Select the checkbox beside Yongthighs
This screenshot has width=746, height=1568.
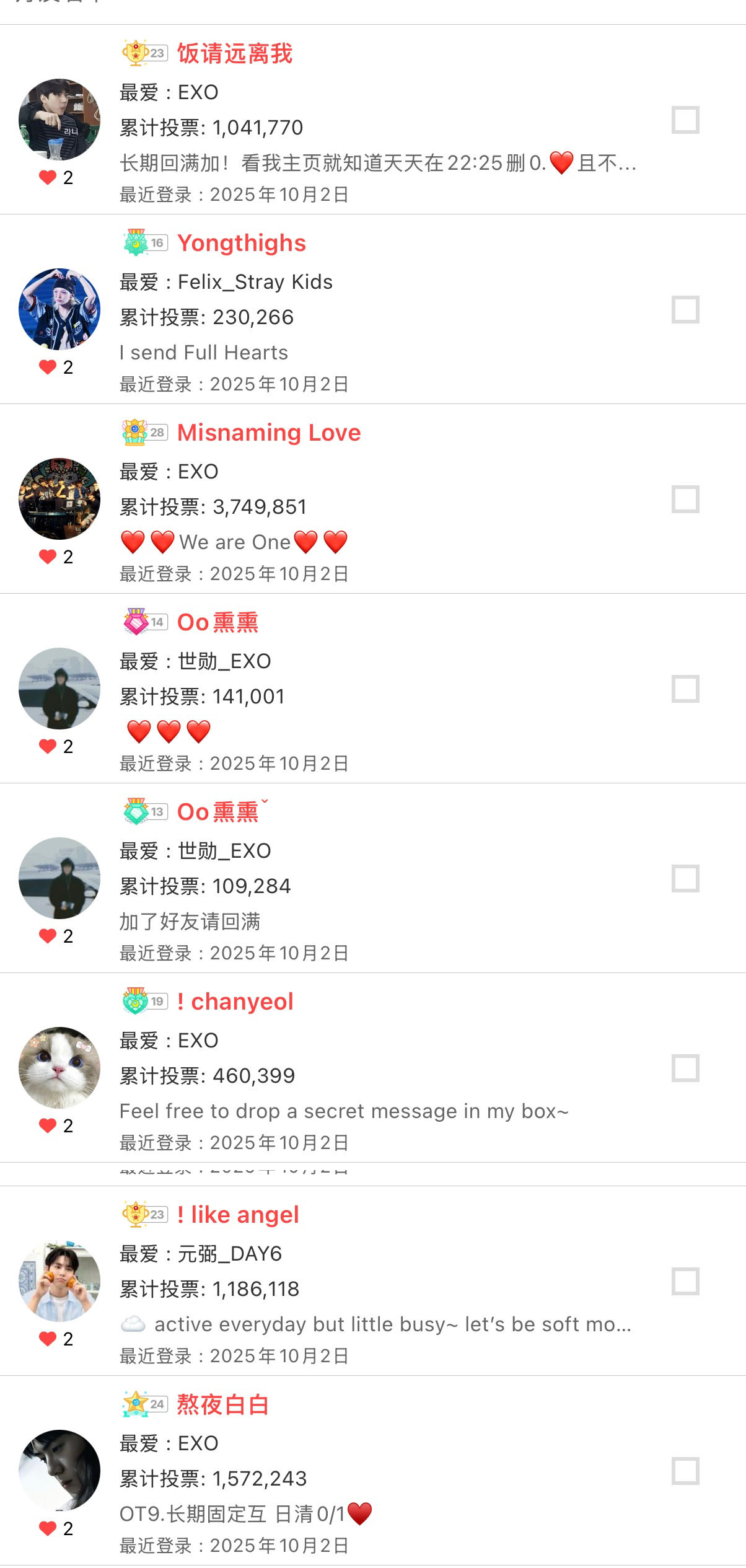coord(685,310)
